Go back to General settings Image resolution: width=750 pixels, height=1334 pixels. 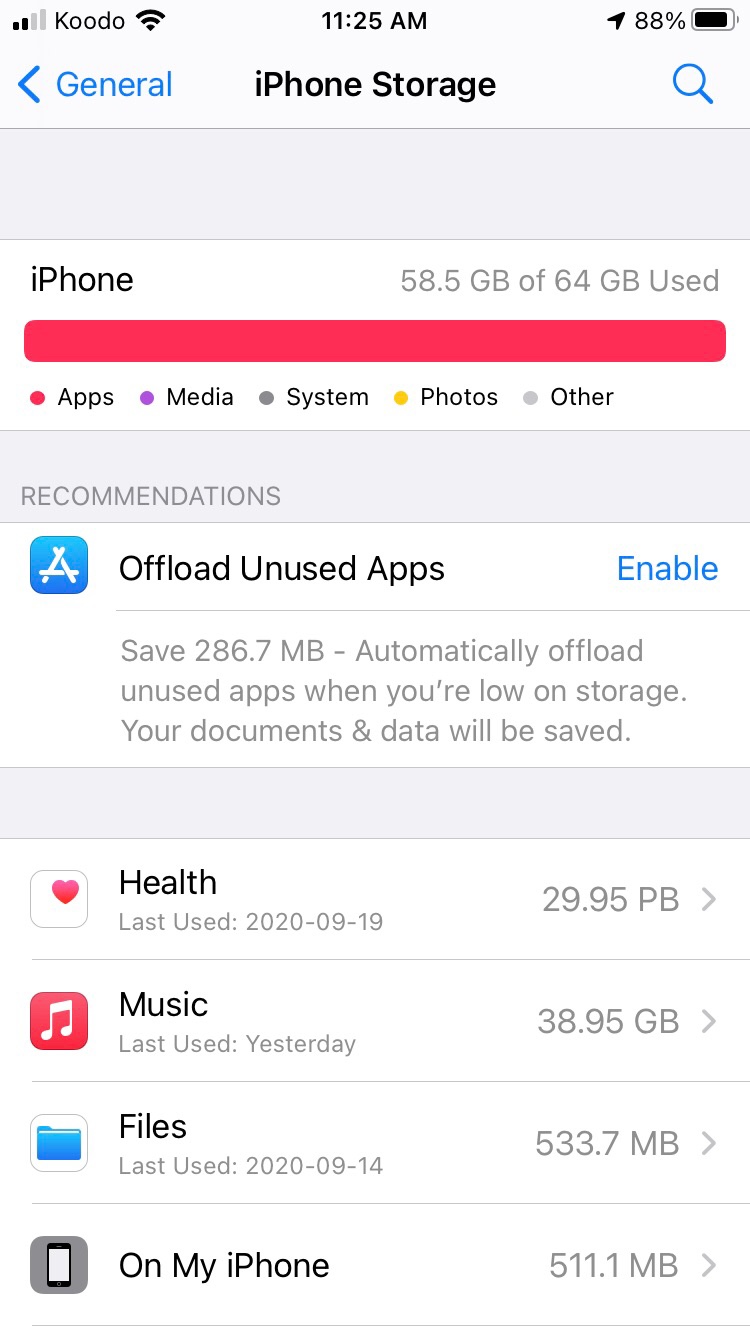96,85
